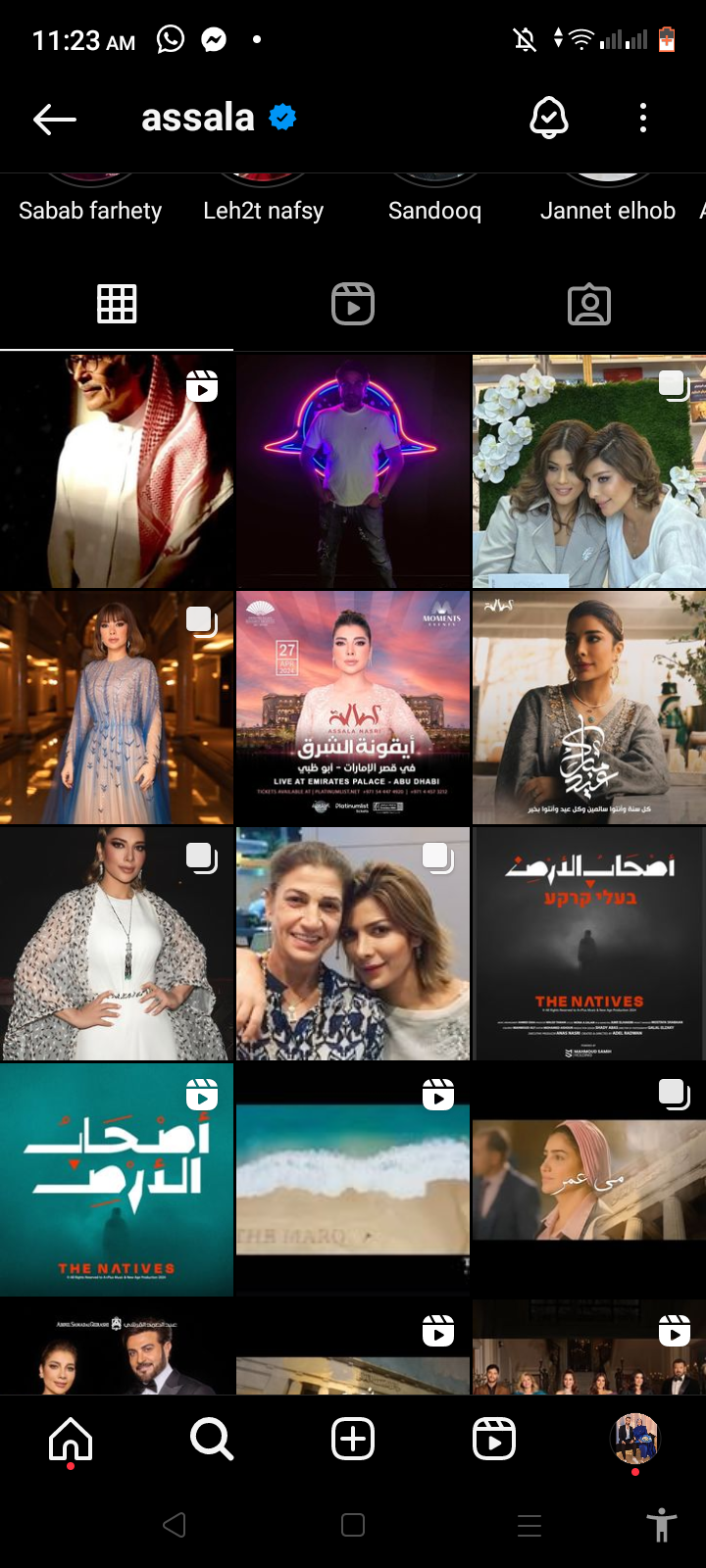Open the beach waves reel

[x=353, y=1179]
